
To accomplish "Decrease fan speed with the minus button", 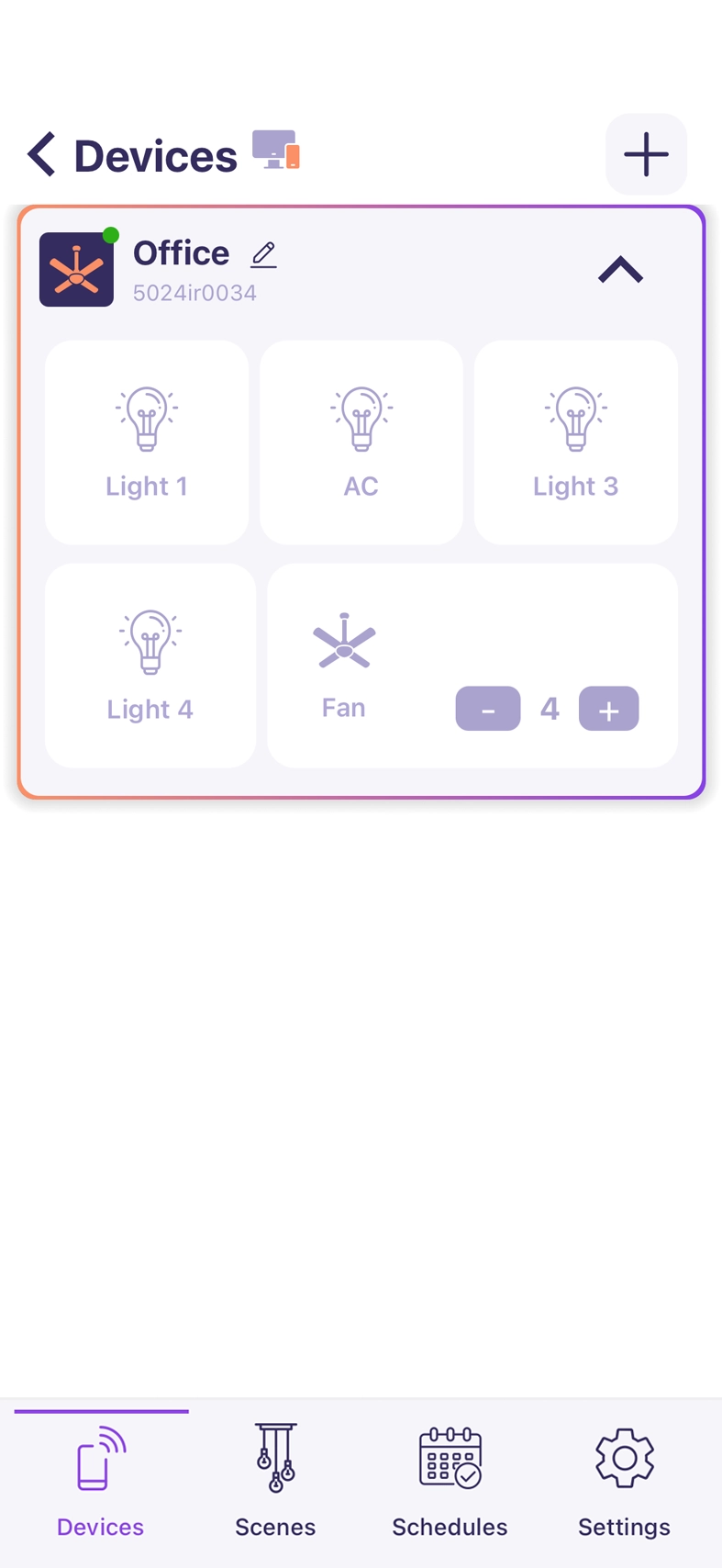I will (488, 709).
